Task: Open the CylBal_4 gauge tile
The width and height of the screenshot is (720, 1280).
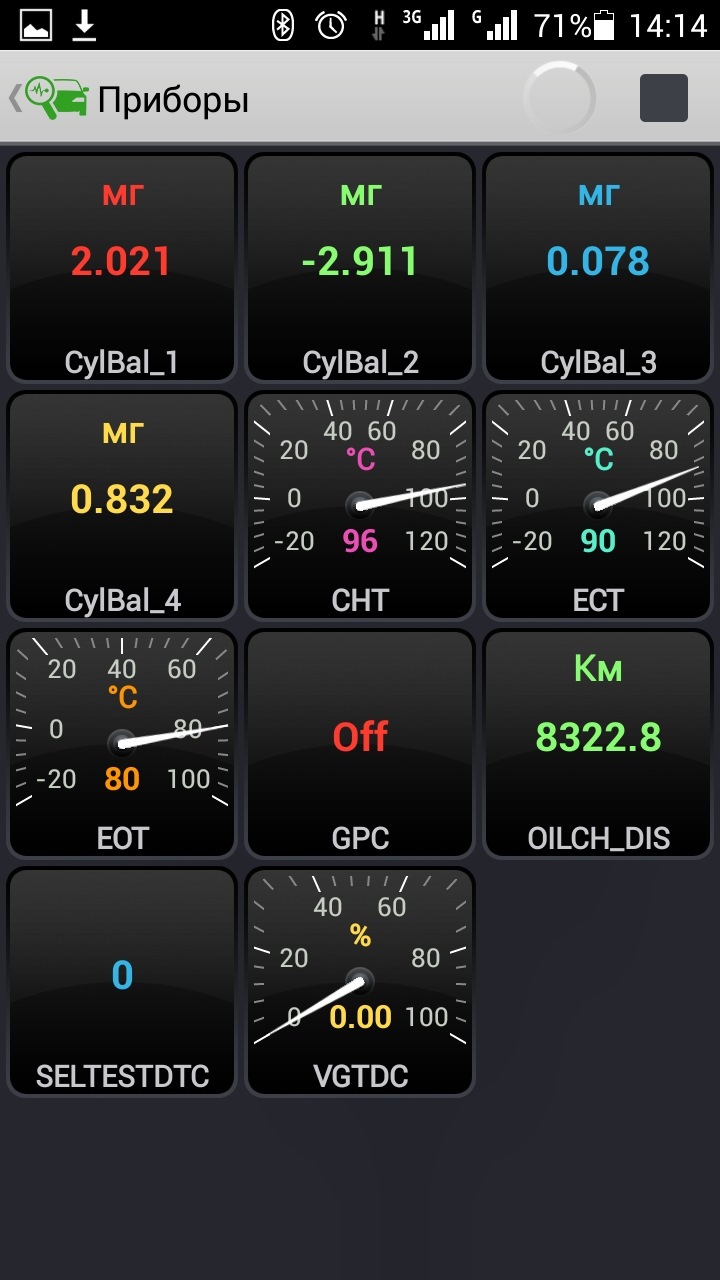Action: [x=122, y=505]
